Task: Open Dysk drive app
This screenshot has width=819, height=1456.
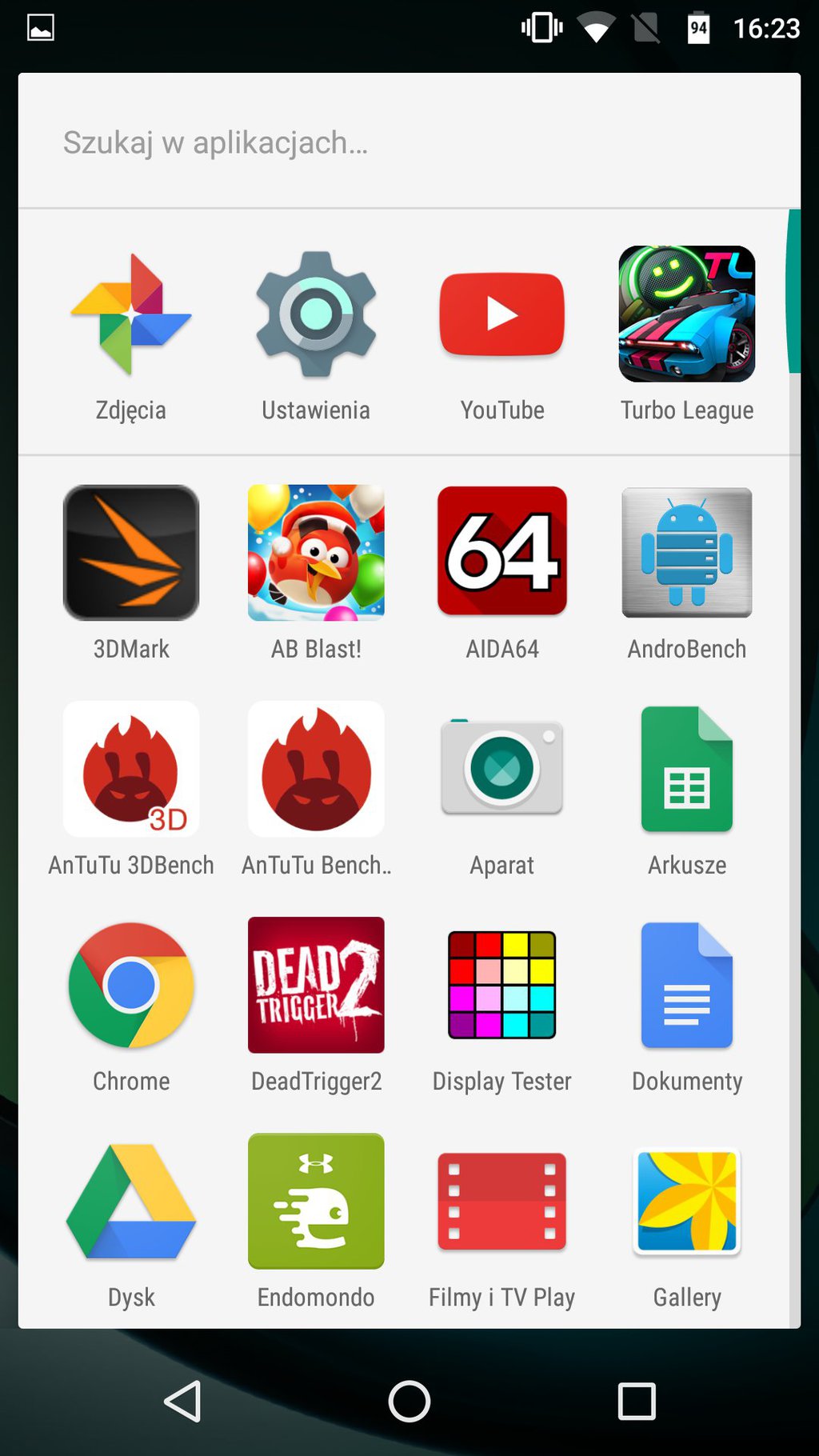Action: pyautogui.click(x=131, y=1201)
